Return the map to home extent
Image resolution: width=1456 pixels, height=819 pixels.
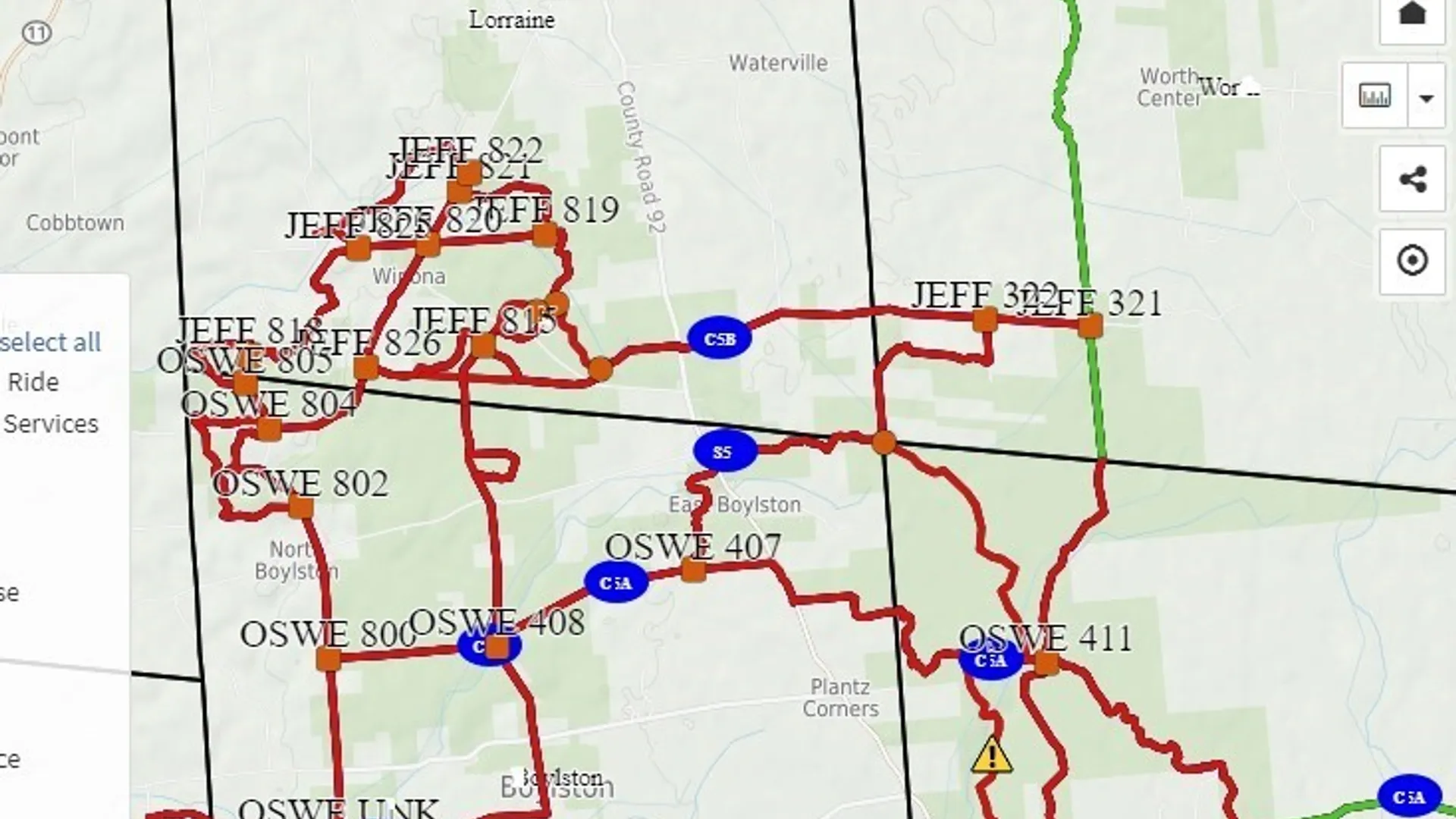(x=1411, y=17)
